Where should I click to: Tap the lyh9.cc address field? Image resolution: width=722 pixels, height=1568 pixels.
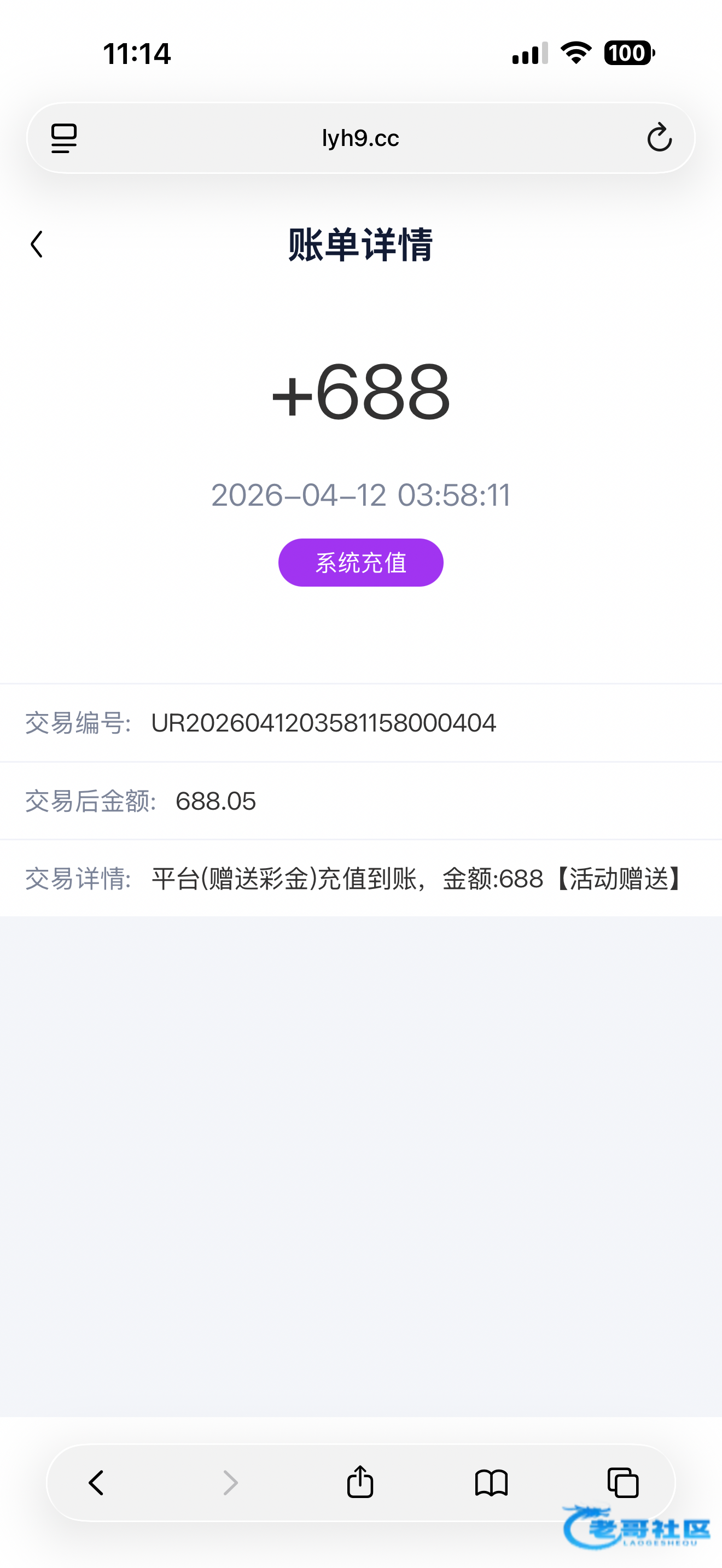point(360,138)
